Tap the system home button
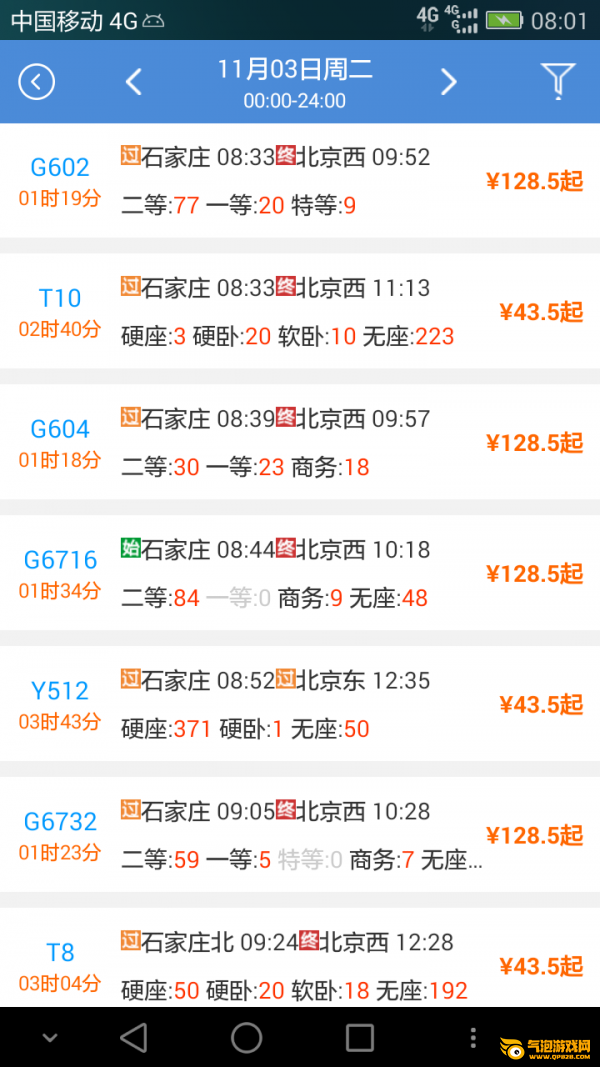The width and height of the screenshot is (600, 1067). tap(246, 1038)
